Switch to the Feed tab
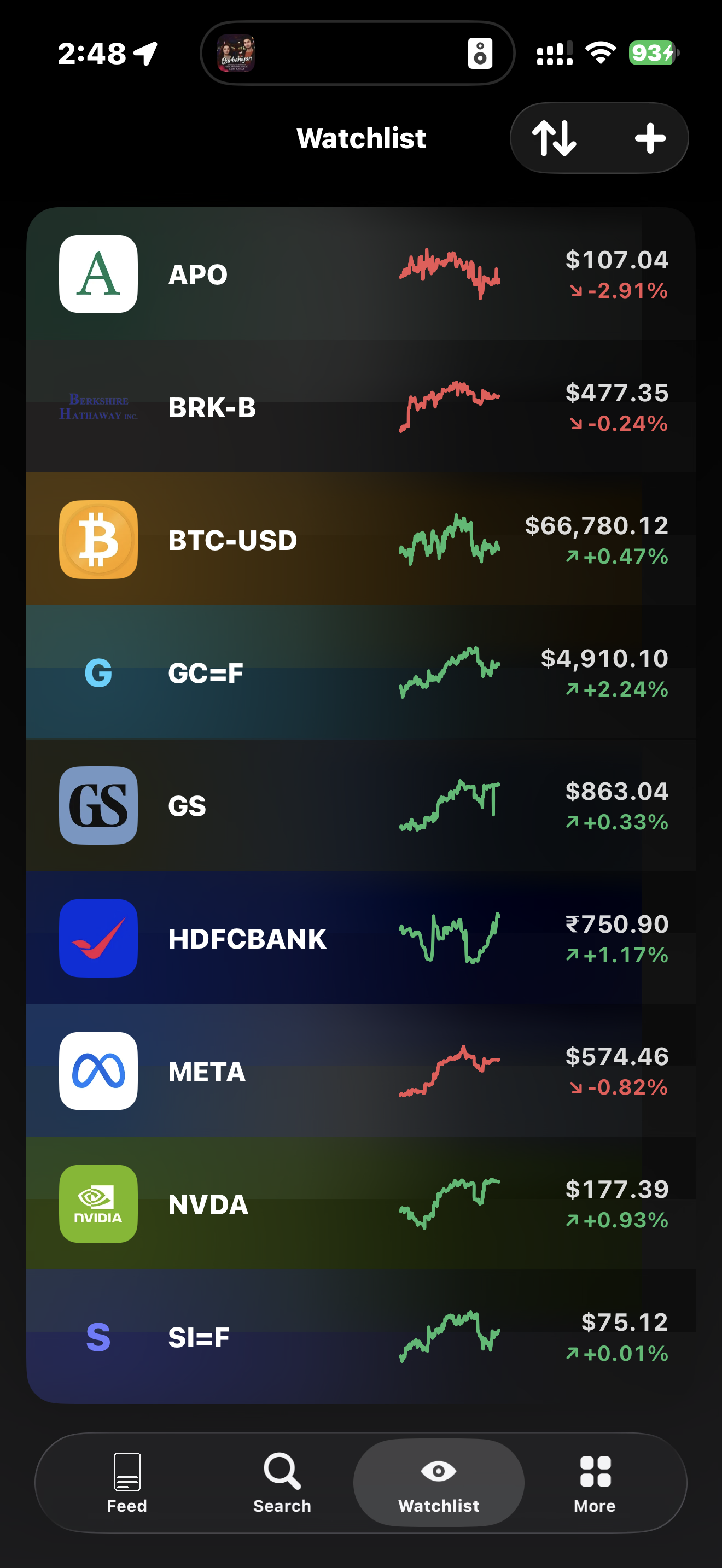 tap(127, 1484)
